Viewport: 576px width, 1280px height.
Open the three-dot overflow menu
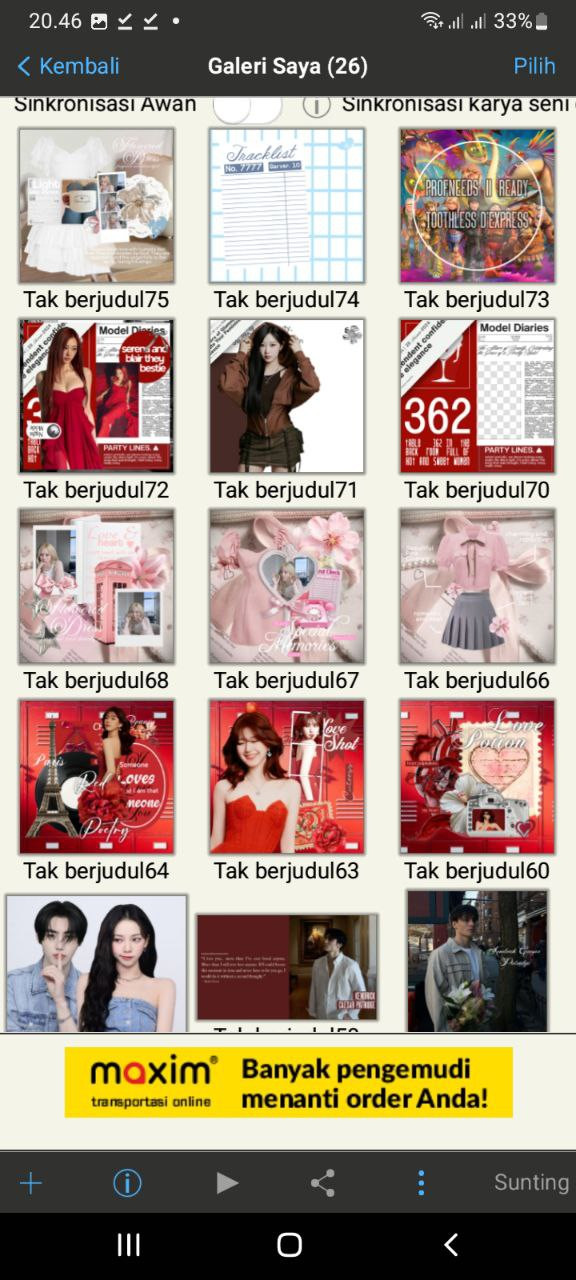421,1183
